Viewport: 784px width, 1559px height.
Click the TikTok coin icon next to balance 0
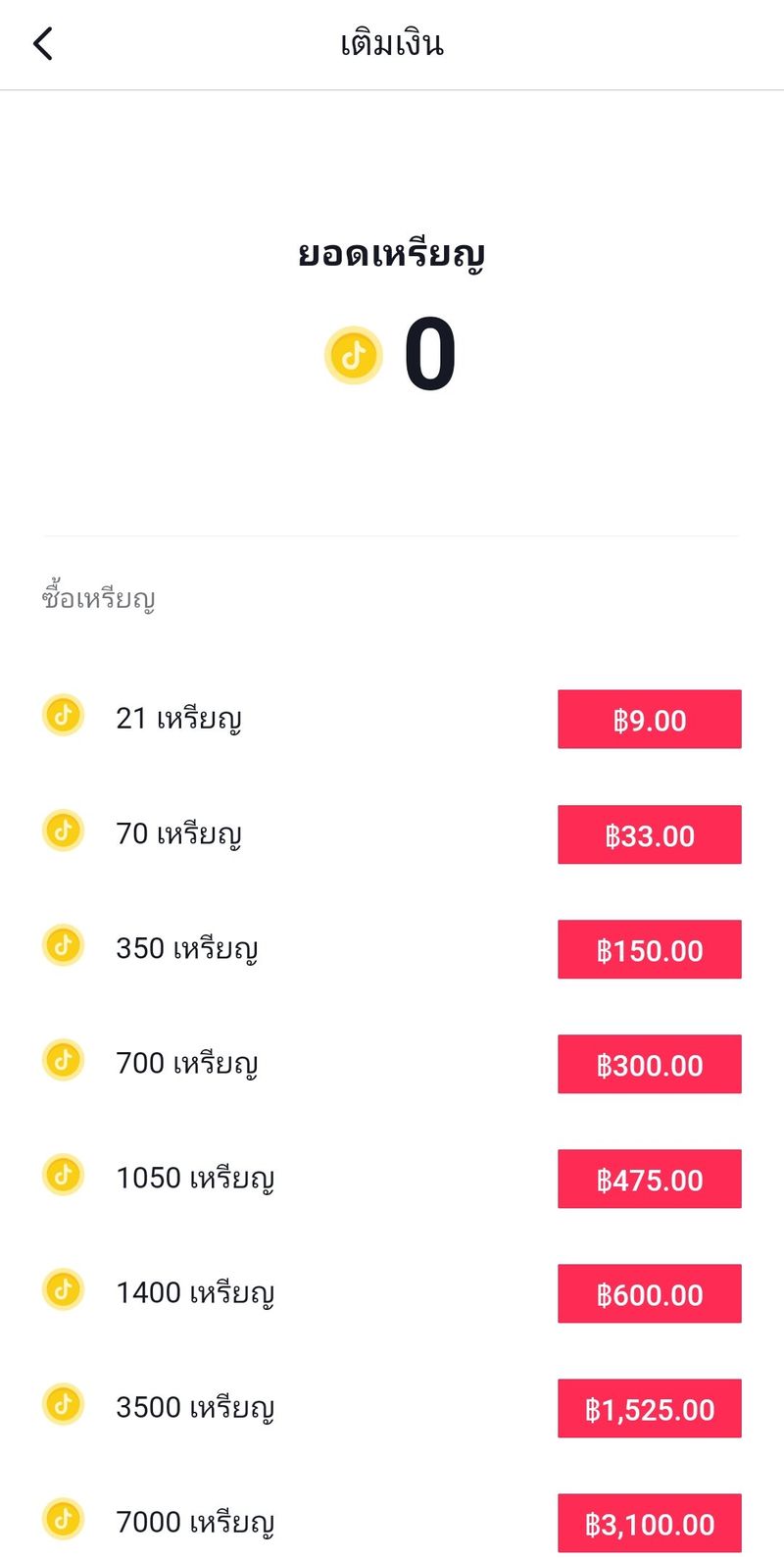click(x=353, y=355)
